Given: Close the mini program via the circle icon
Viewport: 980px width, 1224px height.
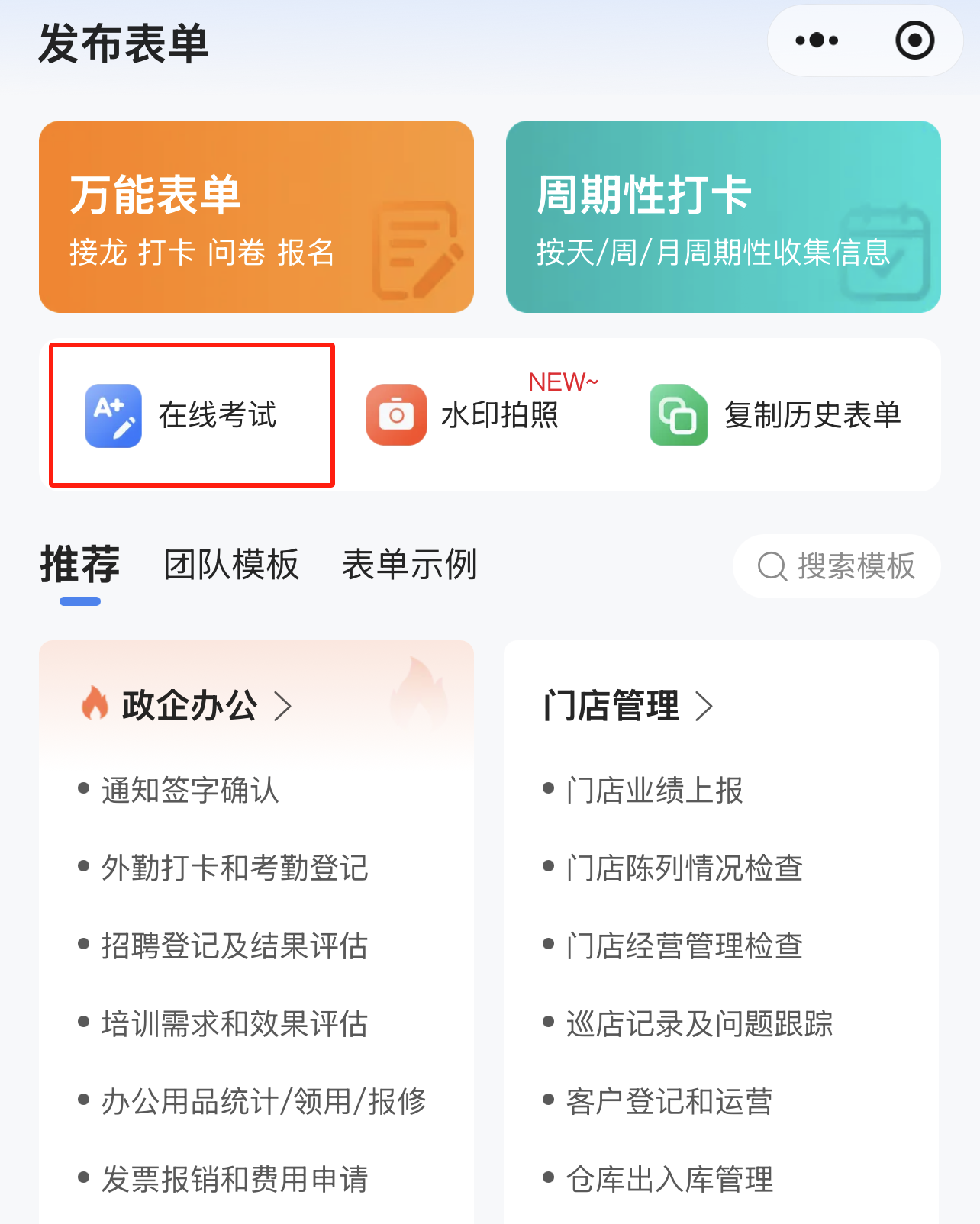Looking at the screenshot, I should tap(914, 40).
